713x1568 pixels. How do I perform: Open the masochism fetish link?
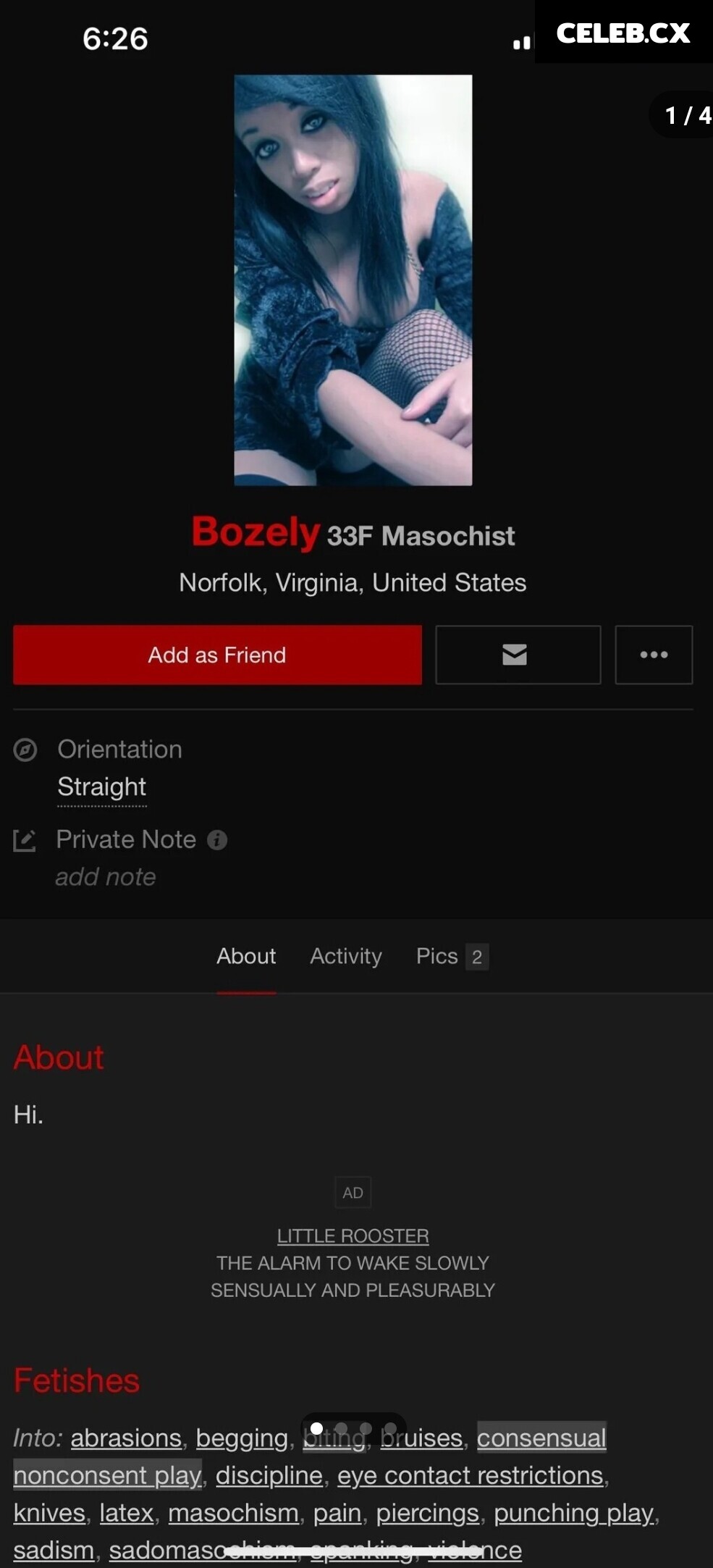(x=233, y=1513)
